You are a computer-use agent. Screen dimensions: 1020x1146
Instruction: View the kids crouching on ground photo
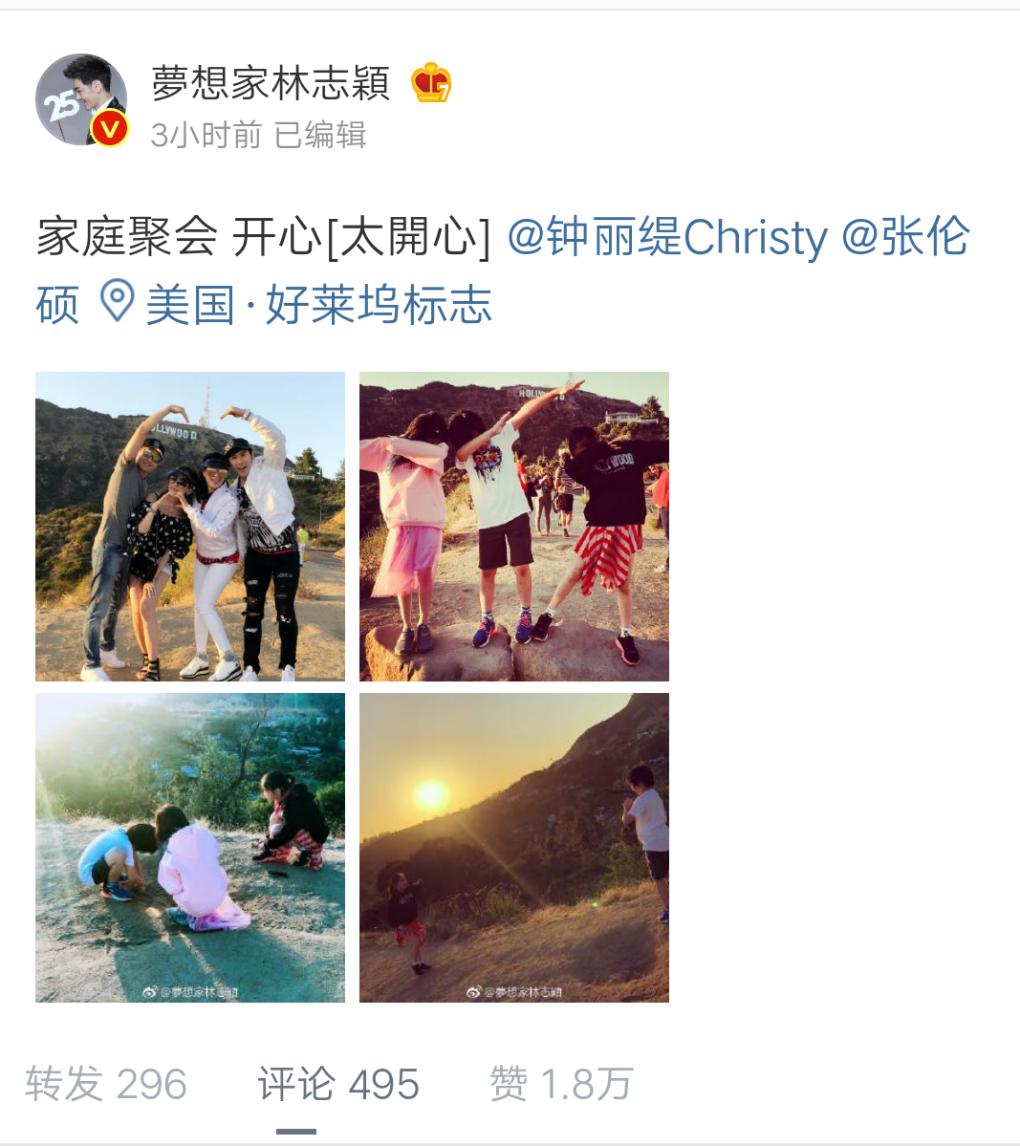(x=190, y=848)
